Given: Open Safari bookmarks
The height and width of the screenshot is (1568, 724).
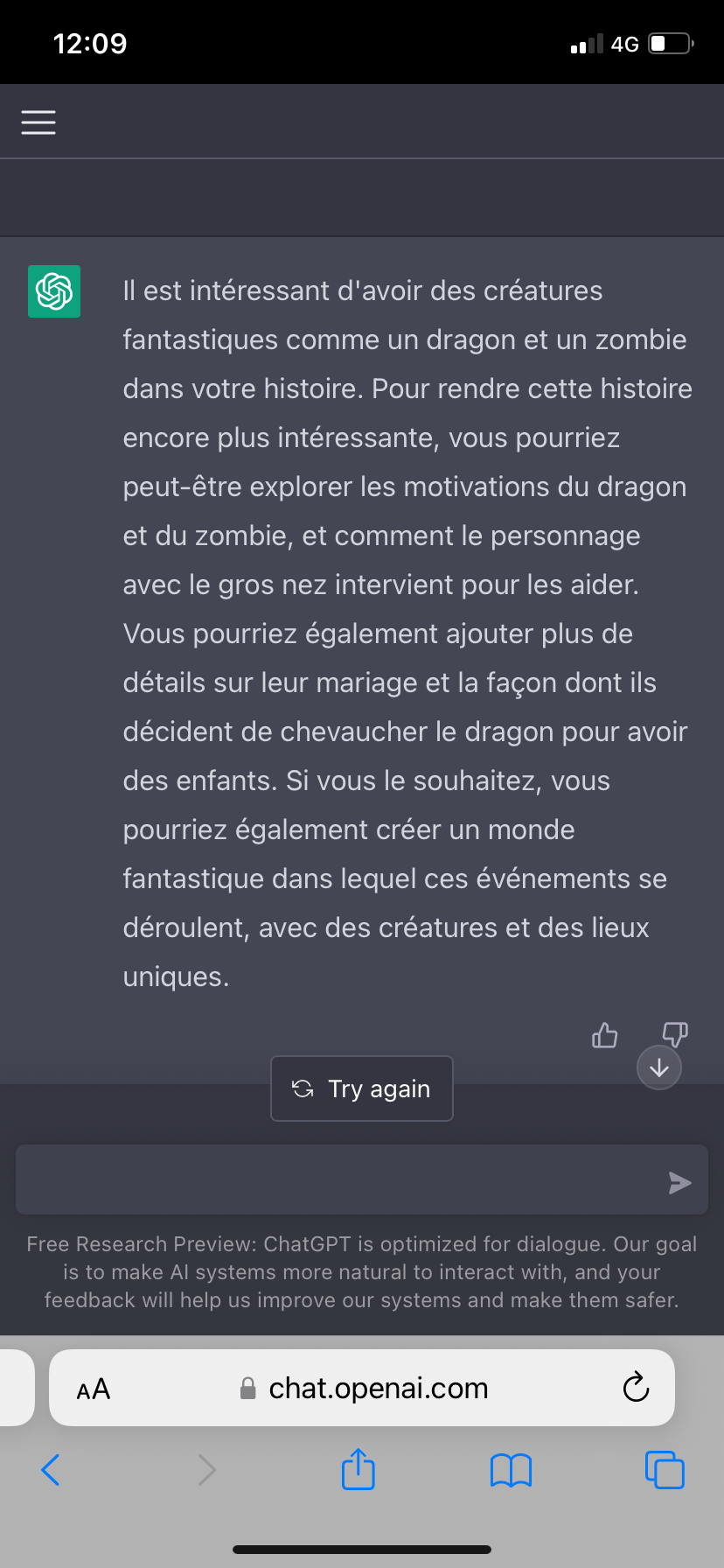Looking at the screenshot, I should click(x=512, y=1470).
